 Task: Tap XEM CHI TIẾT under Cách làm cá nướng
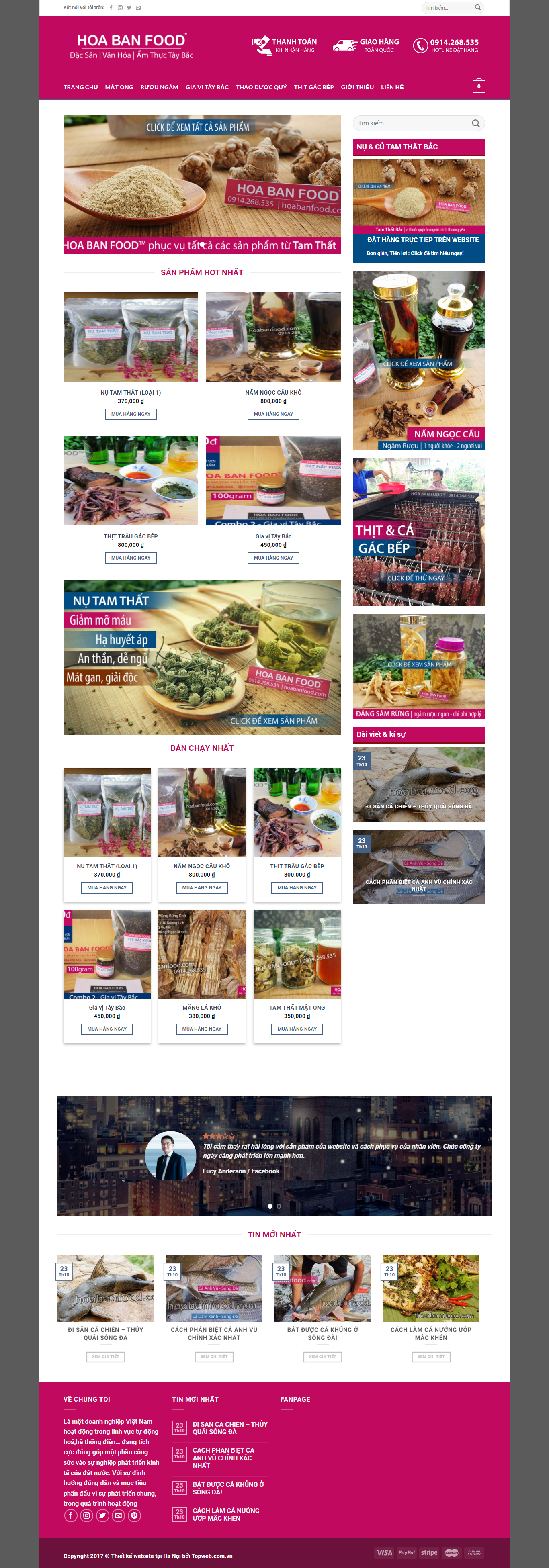pos(431,1357)
